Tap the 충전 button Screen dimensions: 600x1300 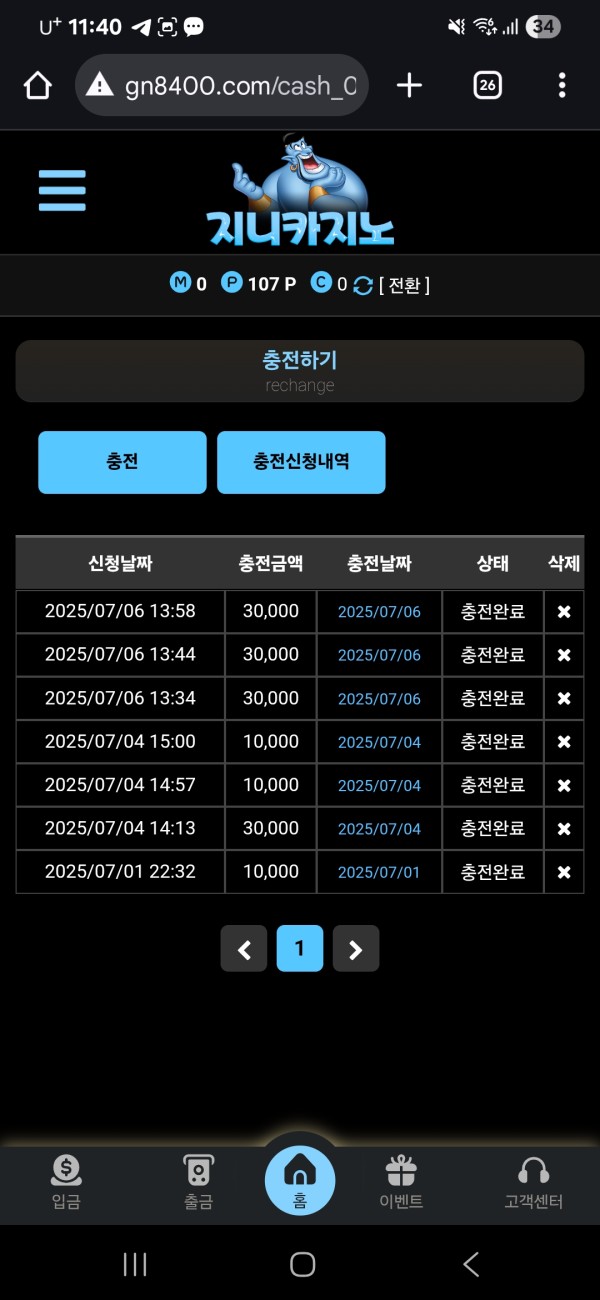tap(122, 462)
